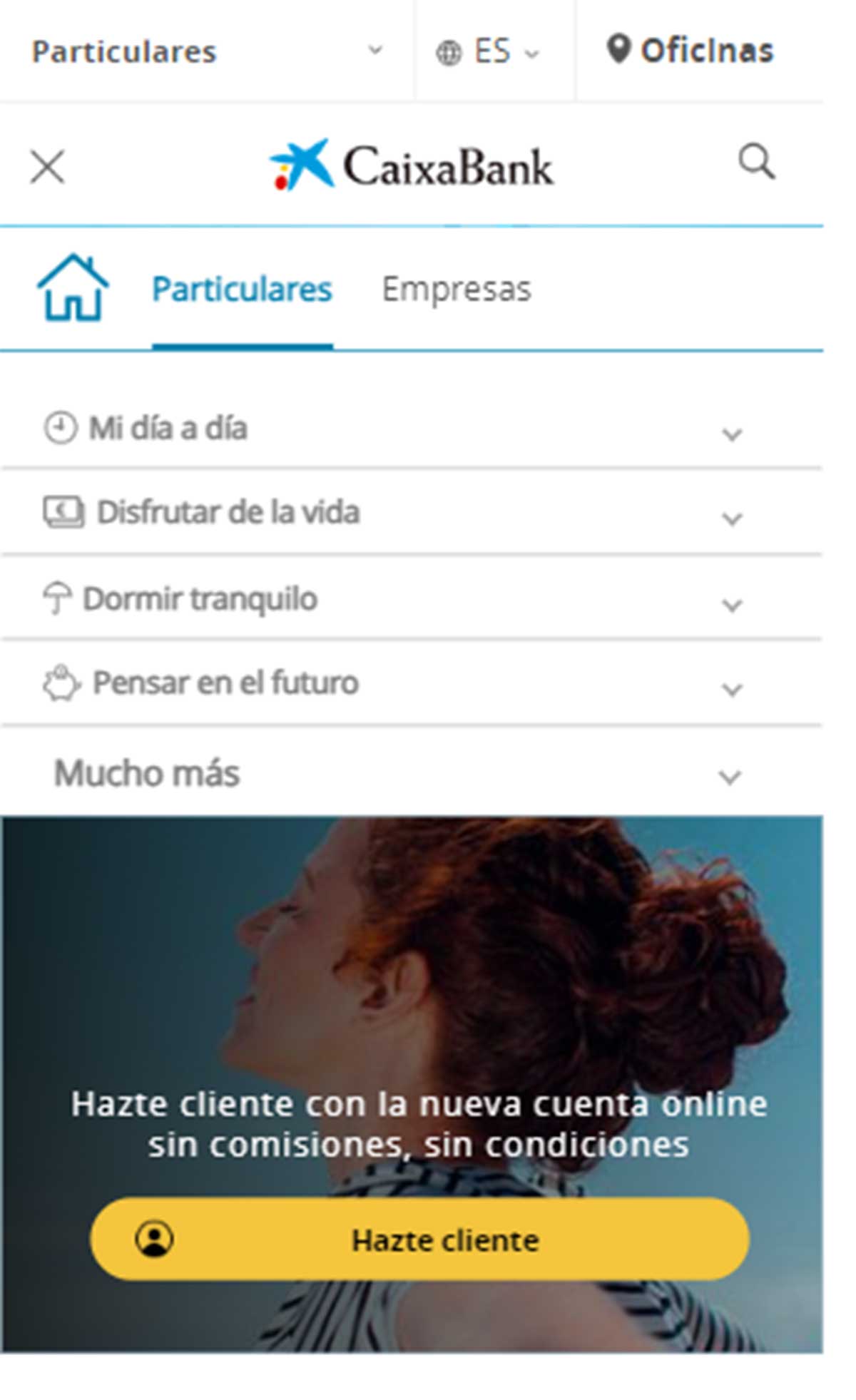Dismiss the menu with the X
This screenshot has width=856, height=1400.
[x=47, y=167]
